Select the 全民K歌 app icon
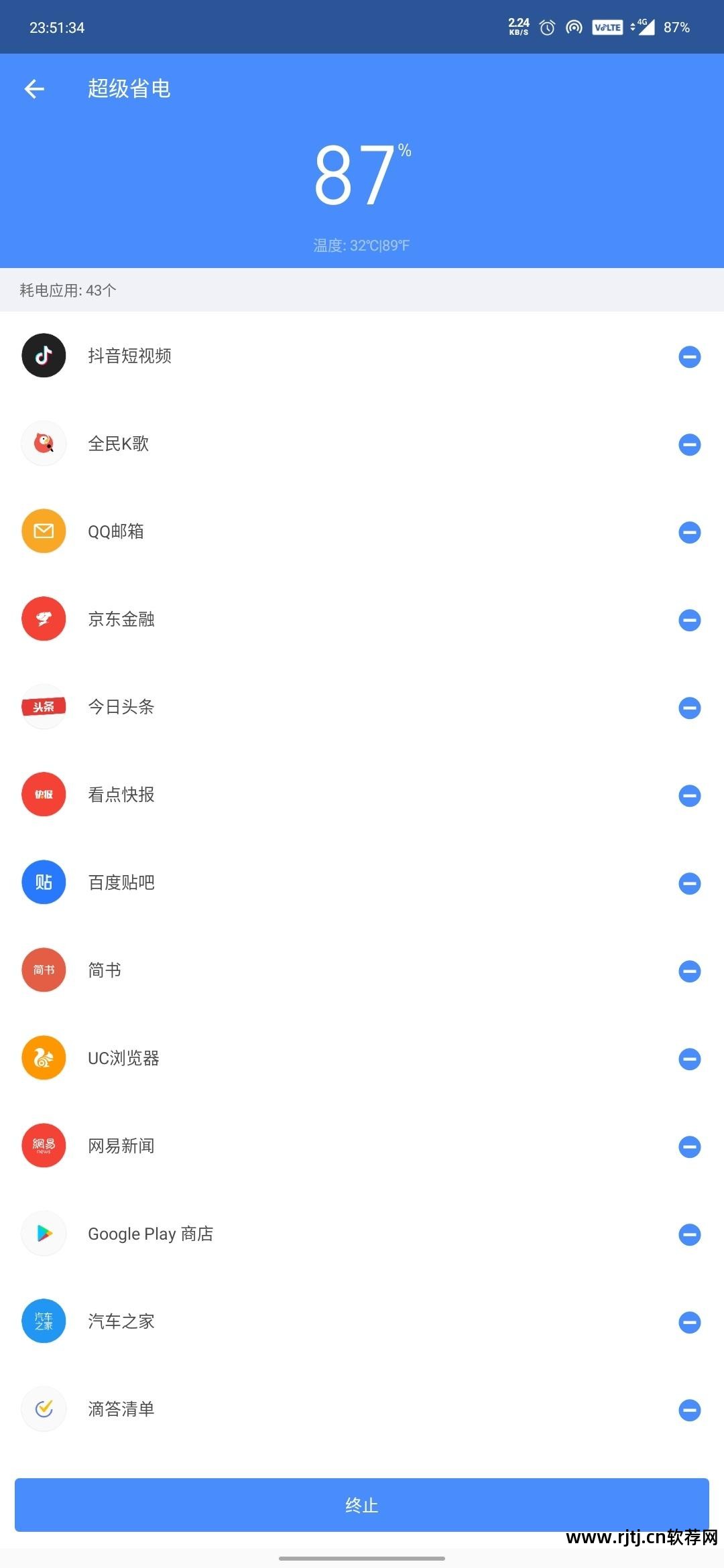The image size is (724, 1568). (44, 444)
